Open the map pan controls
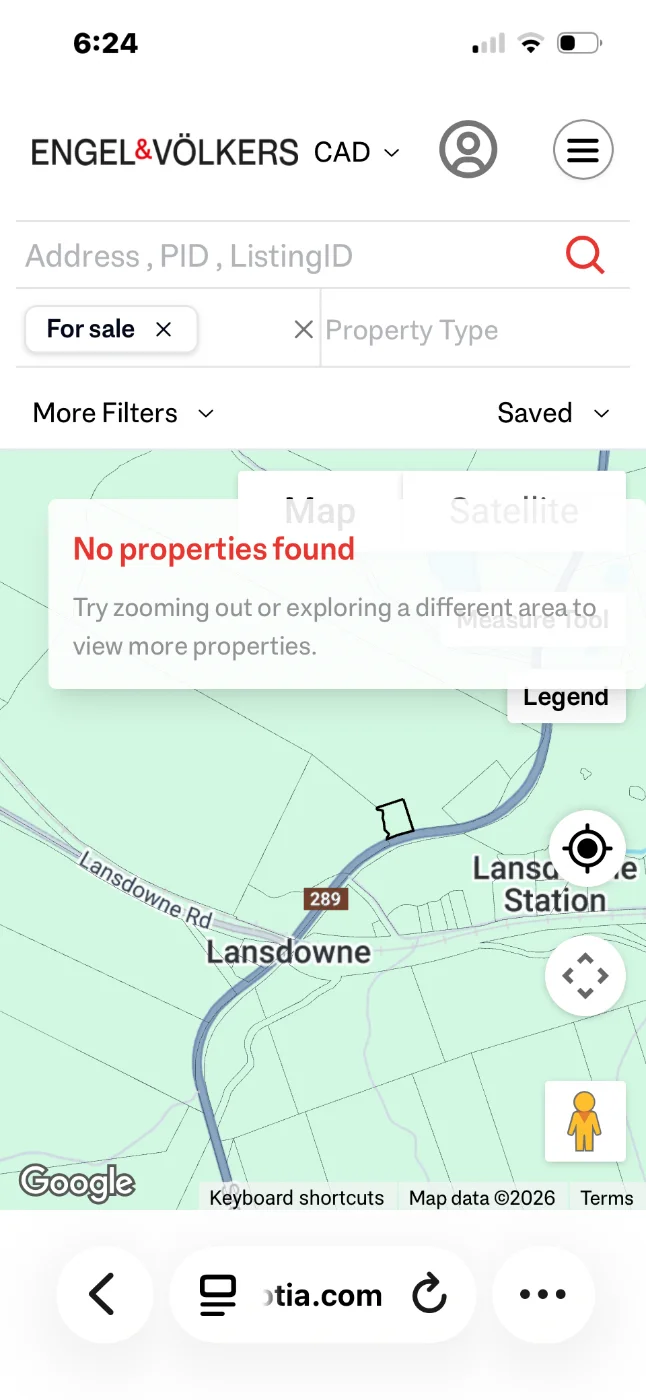646x1400 pixels. 585,976
